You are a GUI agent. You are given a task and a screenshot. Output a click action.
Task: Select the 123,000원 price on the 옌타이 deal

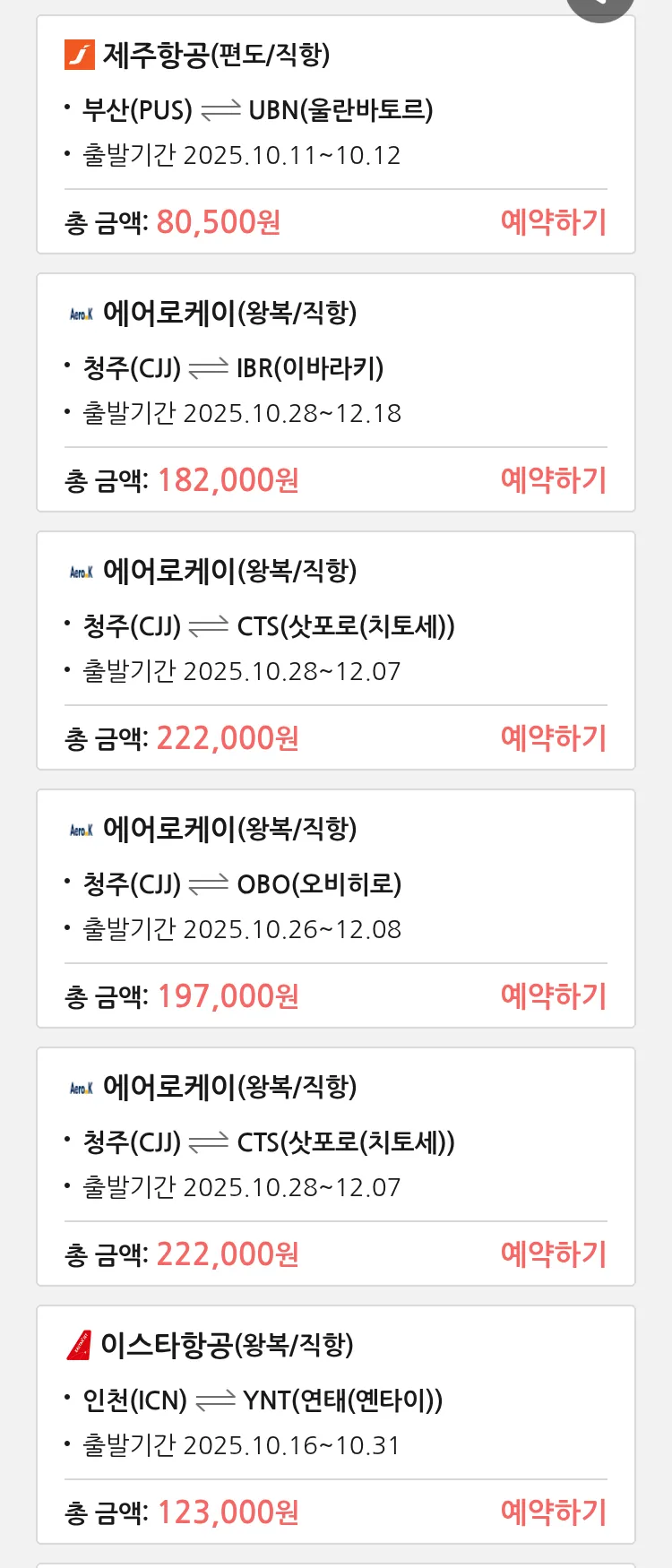(228, 1512)
